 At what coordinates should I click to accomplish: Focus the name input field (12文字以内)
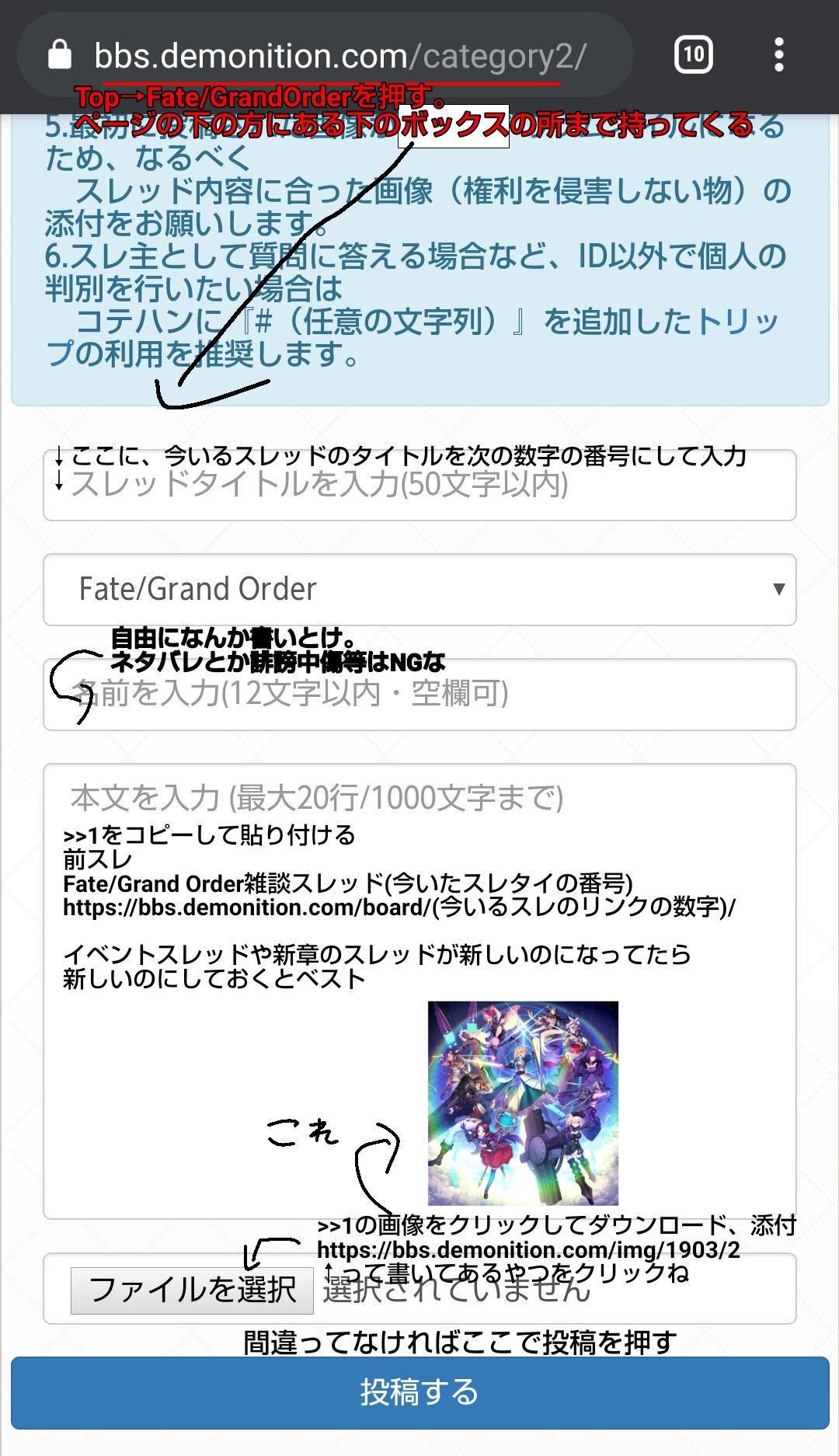(419, 695)
